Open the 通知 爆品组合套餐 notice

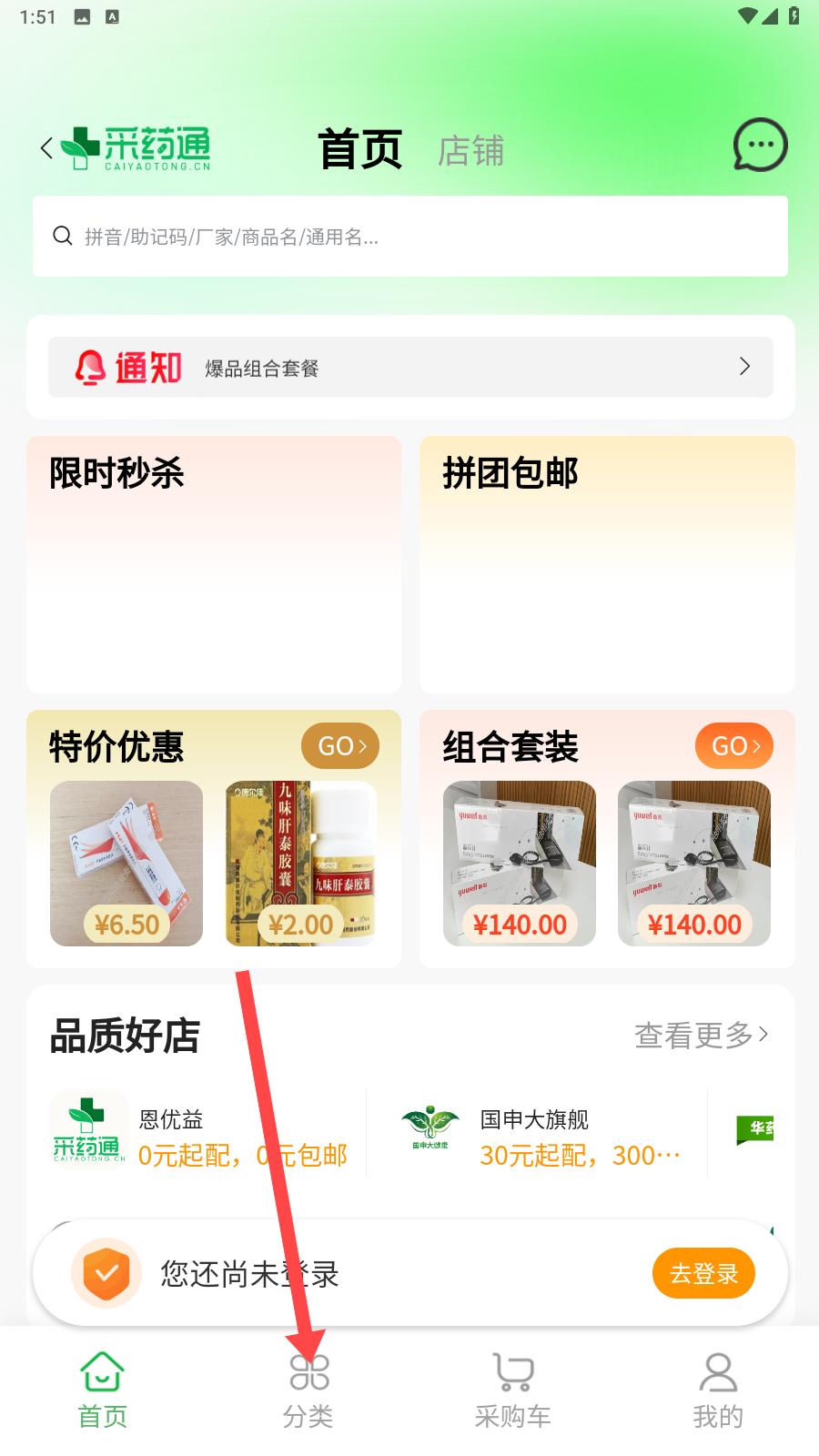tap(410, 367)
